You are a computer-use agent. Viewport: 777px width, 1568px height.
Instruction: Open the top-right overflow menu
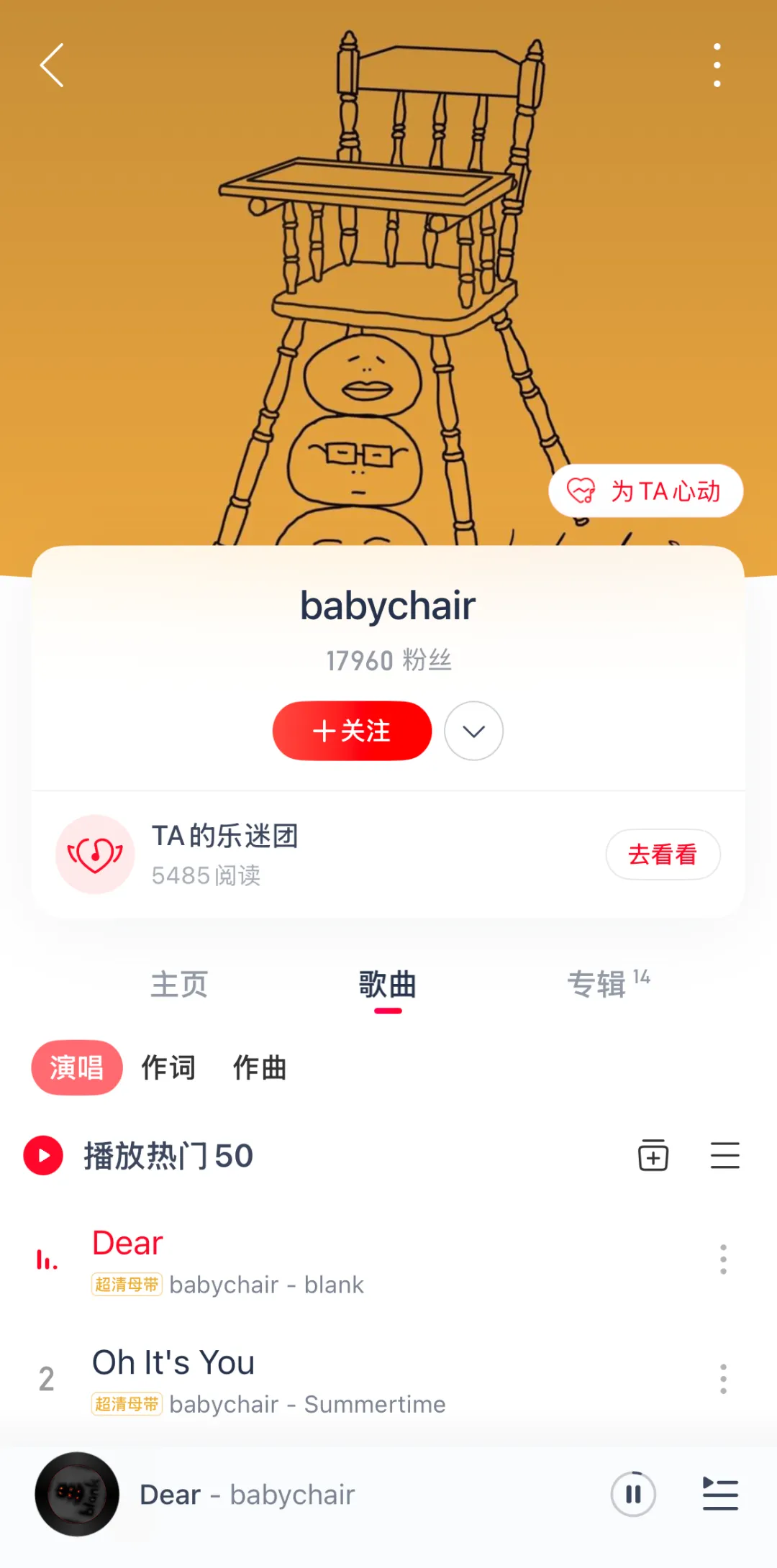click(x=717, y=65)
